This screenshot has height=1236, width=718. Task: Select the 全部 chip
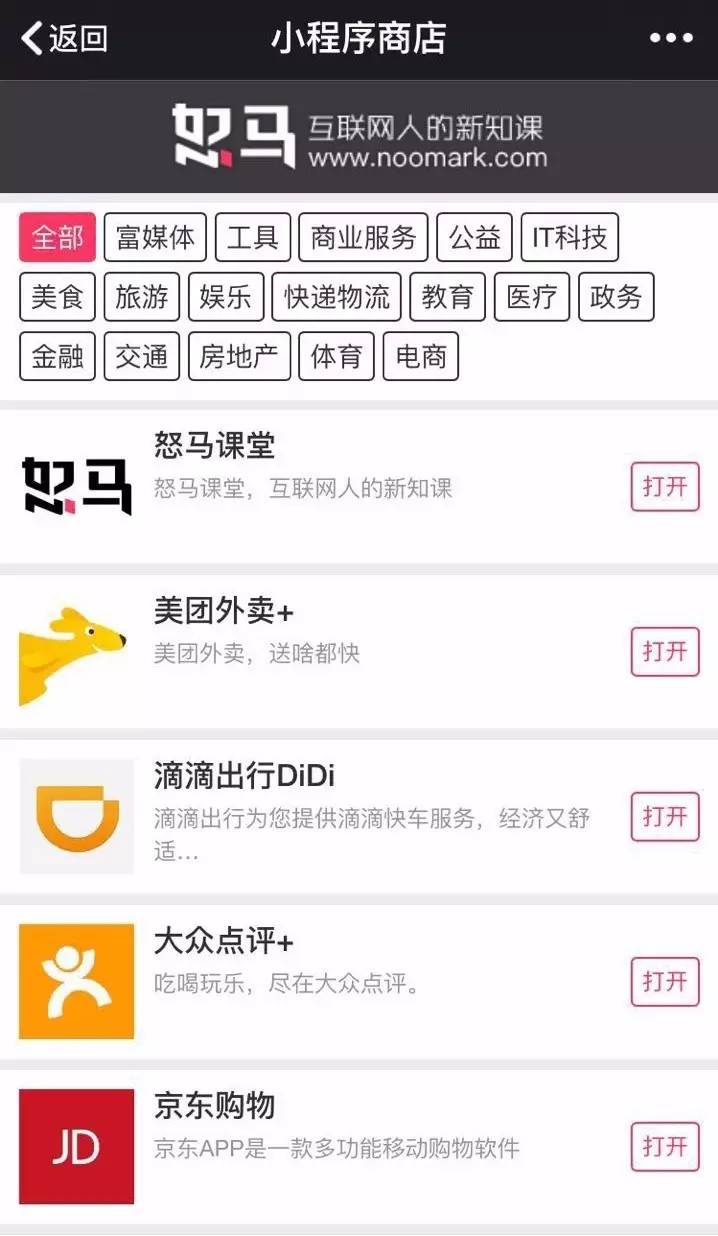pos(57,238)
